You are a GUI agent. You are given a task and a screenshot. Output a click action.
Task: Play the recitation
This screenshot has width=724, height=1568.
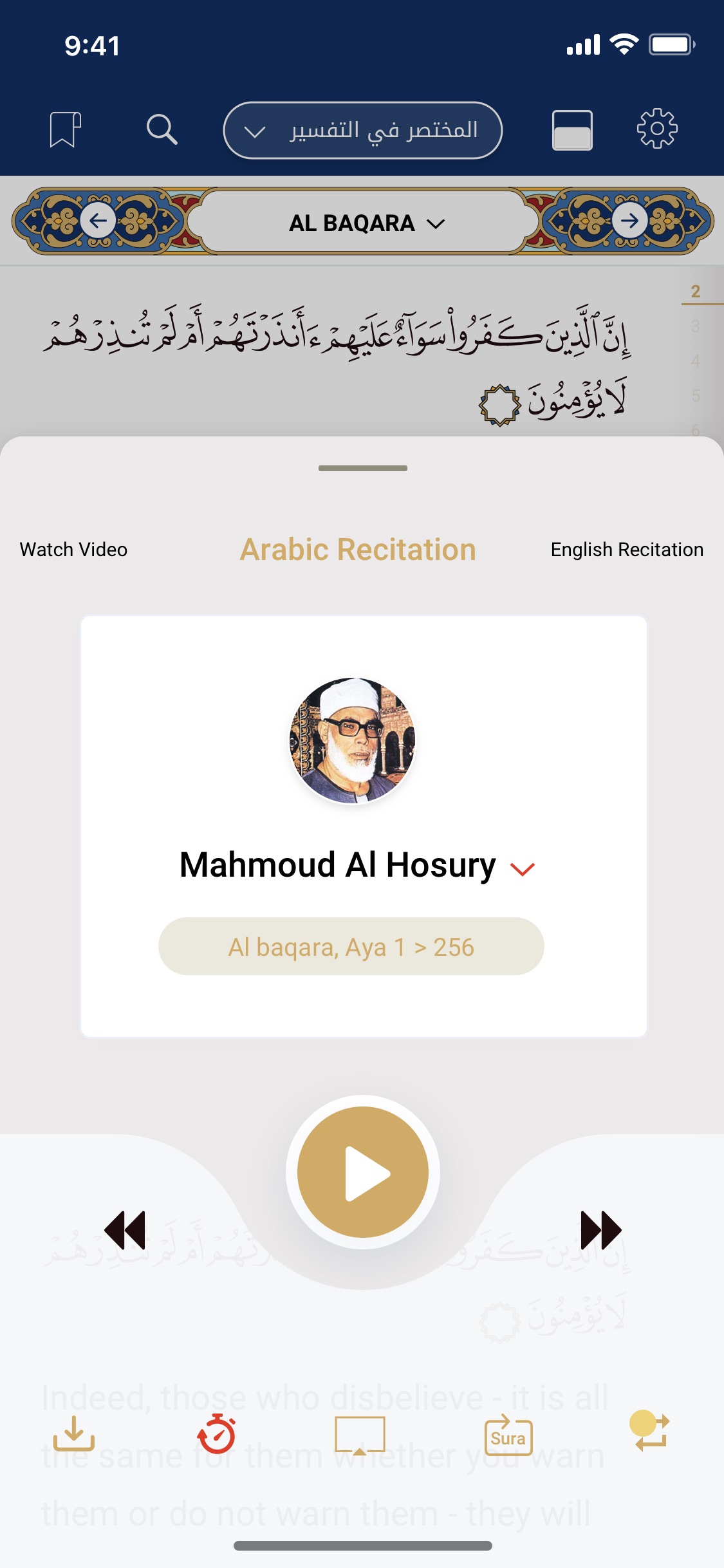pos(363,1172)
